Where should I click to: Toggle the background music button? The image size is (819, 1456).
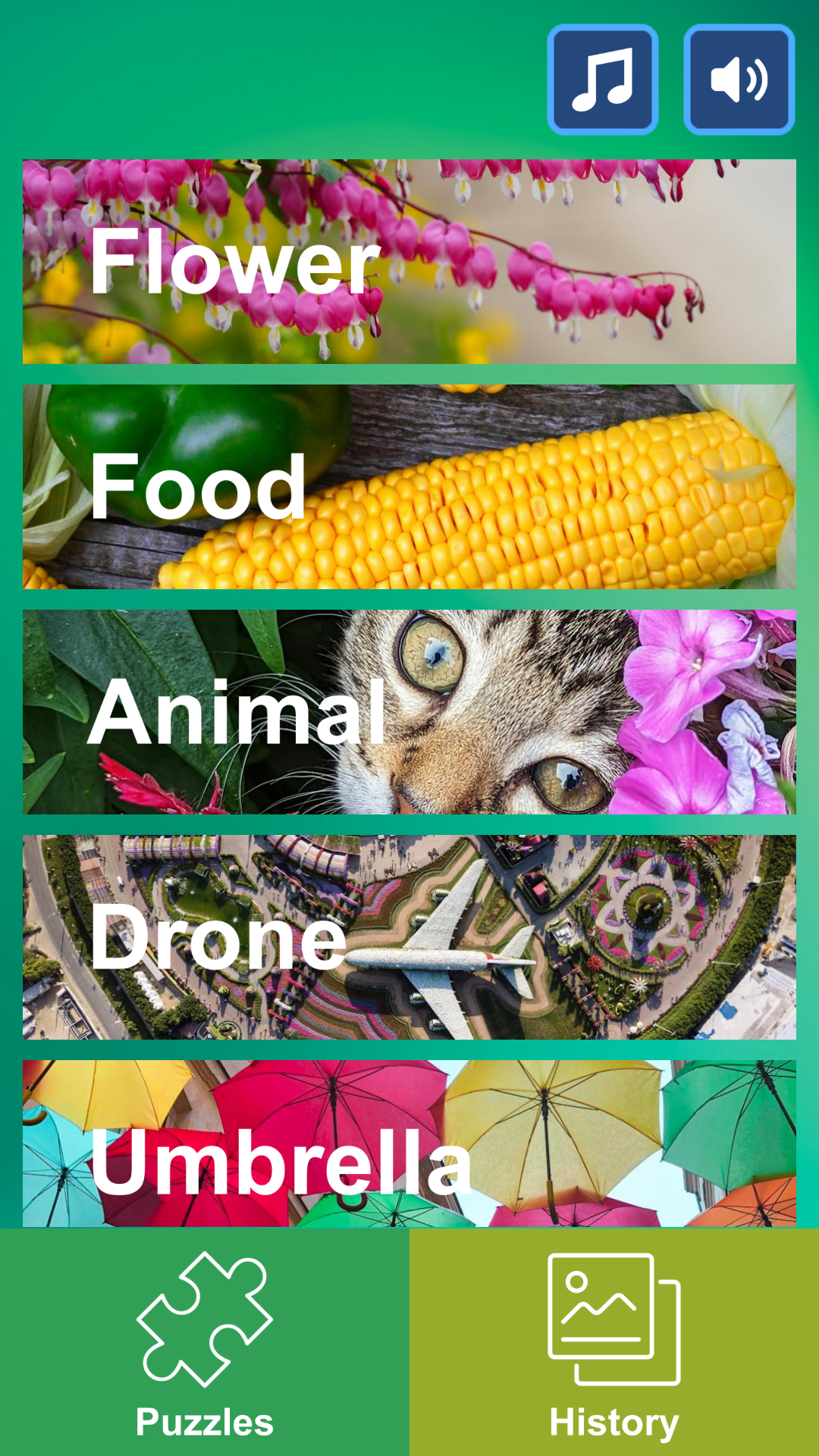[603, 80]
